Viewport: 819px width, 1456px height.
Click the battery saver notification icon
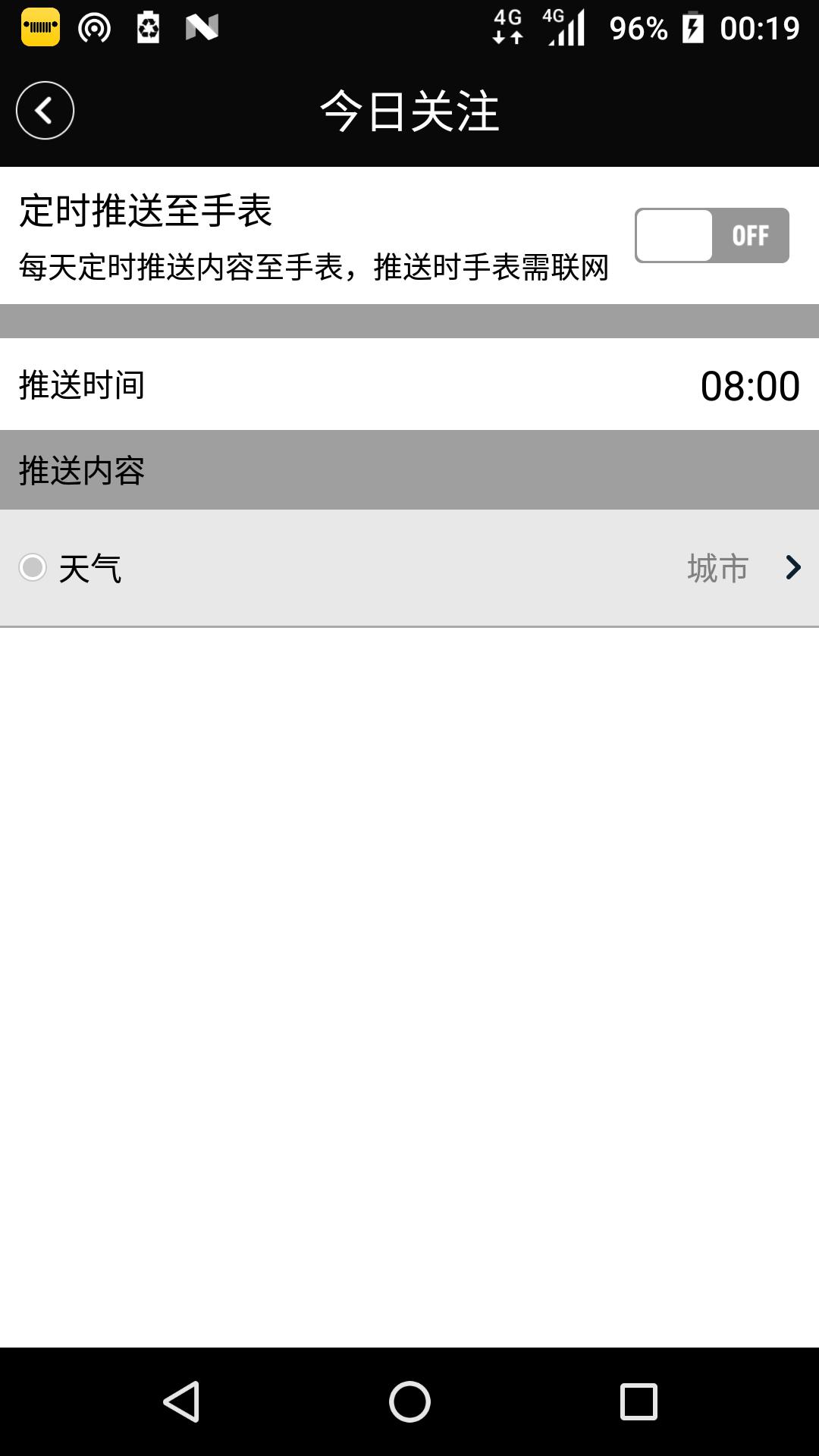tap(149, 28)
